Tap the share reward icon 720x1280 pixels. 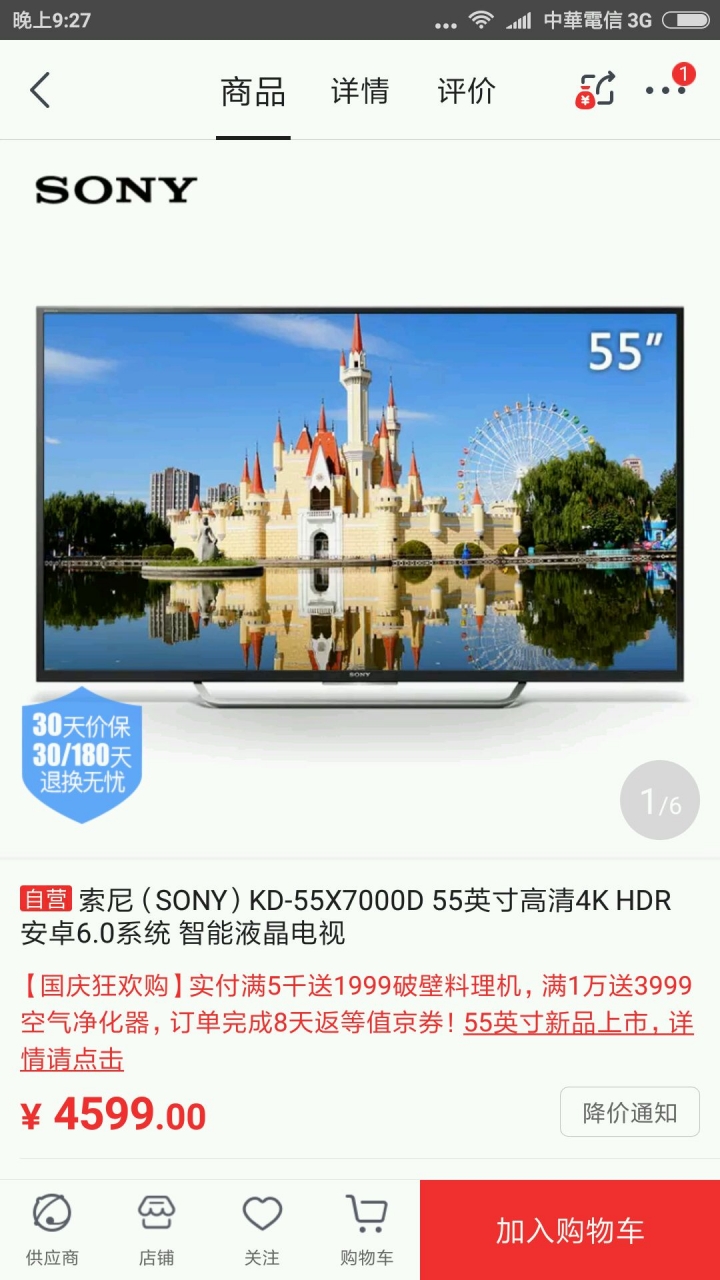tap(597, 91)
